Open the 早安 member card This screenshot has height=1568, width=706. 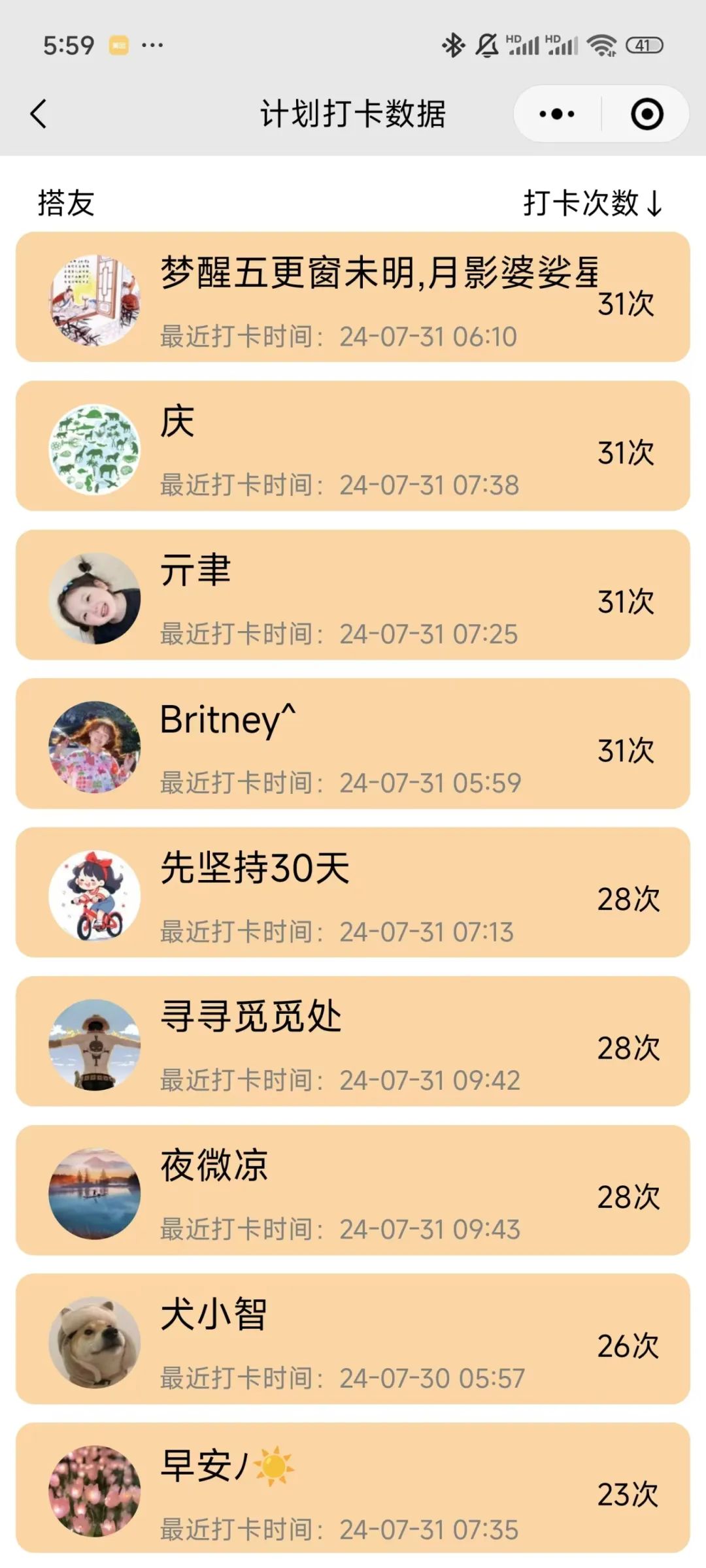pyautogui.click(x=353, y=1489)
